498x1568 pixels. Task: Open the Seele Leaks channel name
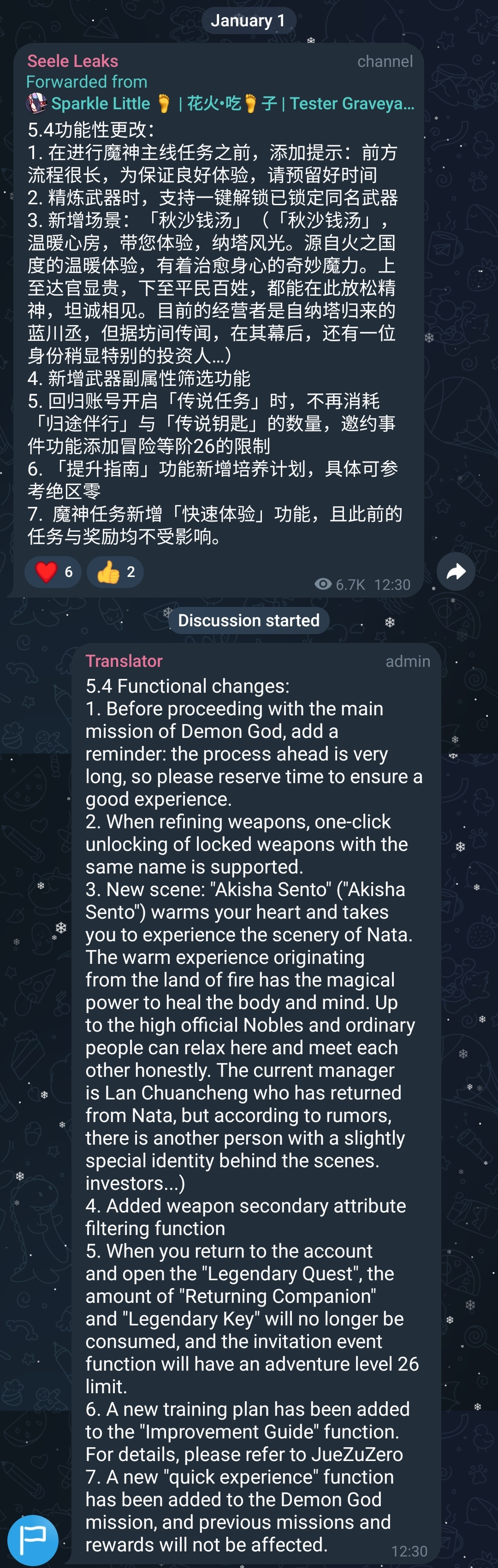click(72, 61)
